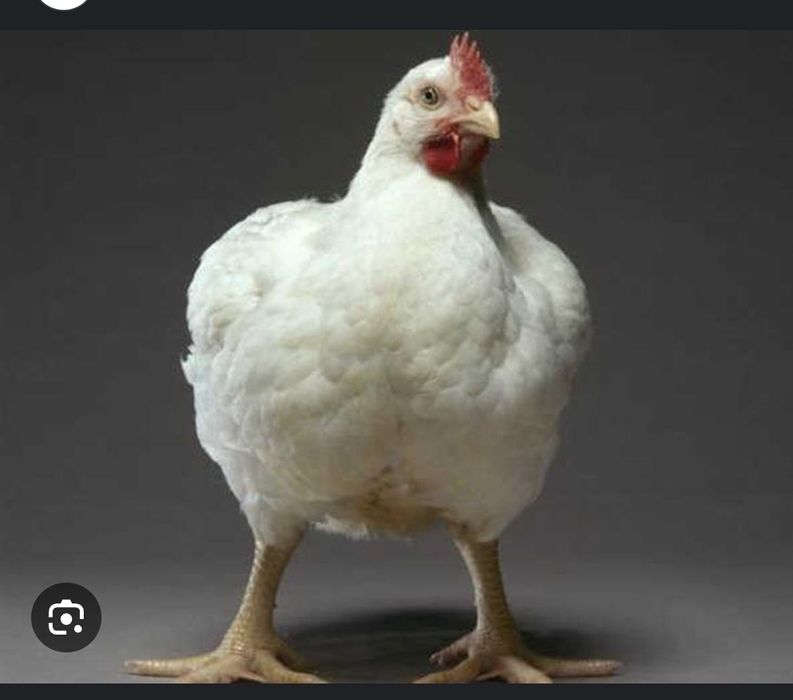Image resolution: width=793 pixels, height=700 pixels.
Task: Search this chicken image with Google Lens
Action: (66, 617)
